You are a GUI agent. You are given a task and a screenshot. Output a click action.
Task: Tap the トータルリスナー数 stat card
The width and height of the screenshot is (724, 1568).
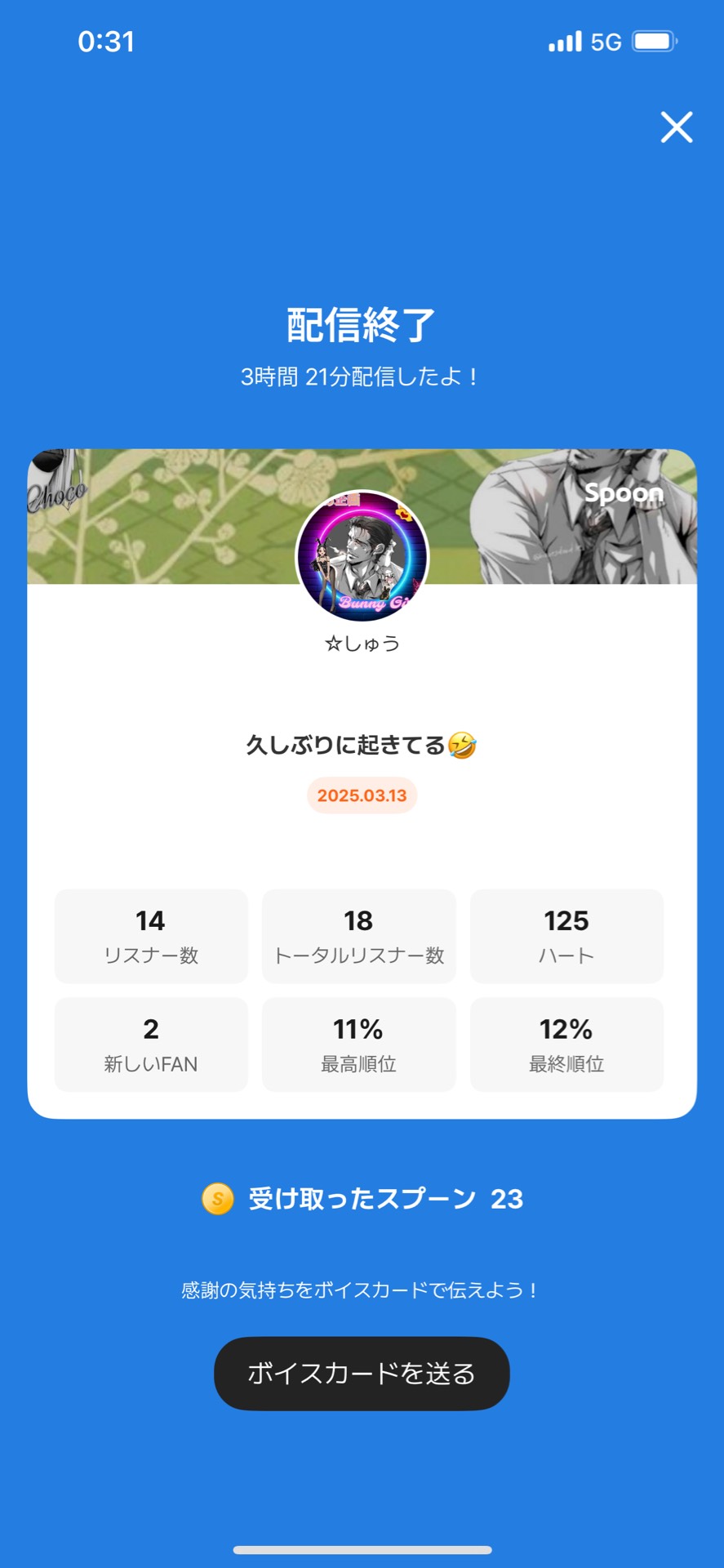click(358, 936)
